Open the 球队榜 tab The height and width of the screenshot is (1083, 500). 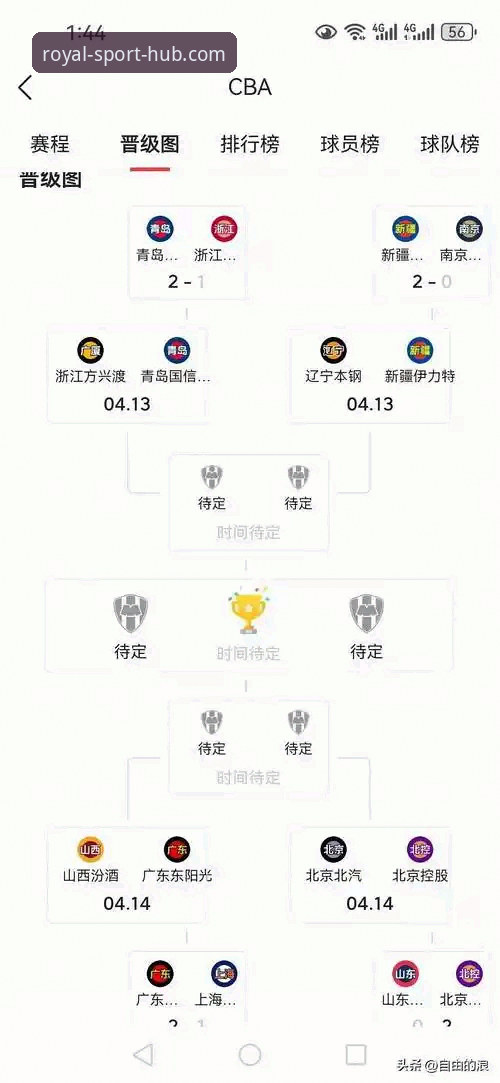(x=450, y=144)
